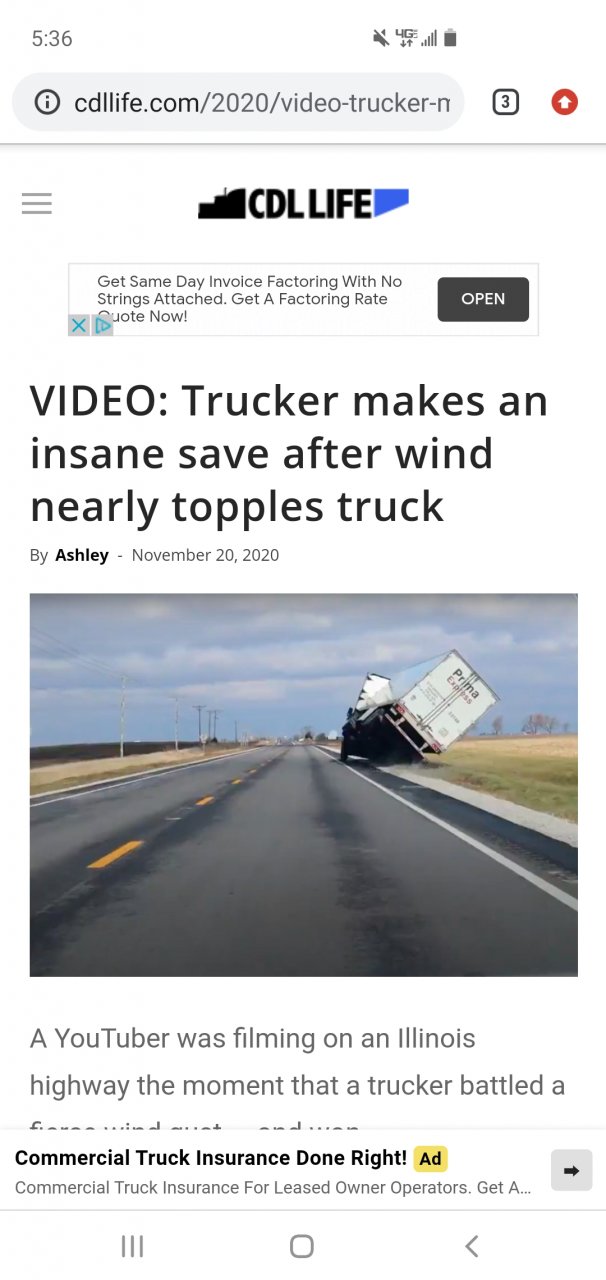Open author Ashley's profile link

(82, 555)
